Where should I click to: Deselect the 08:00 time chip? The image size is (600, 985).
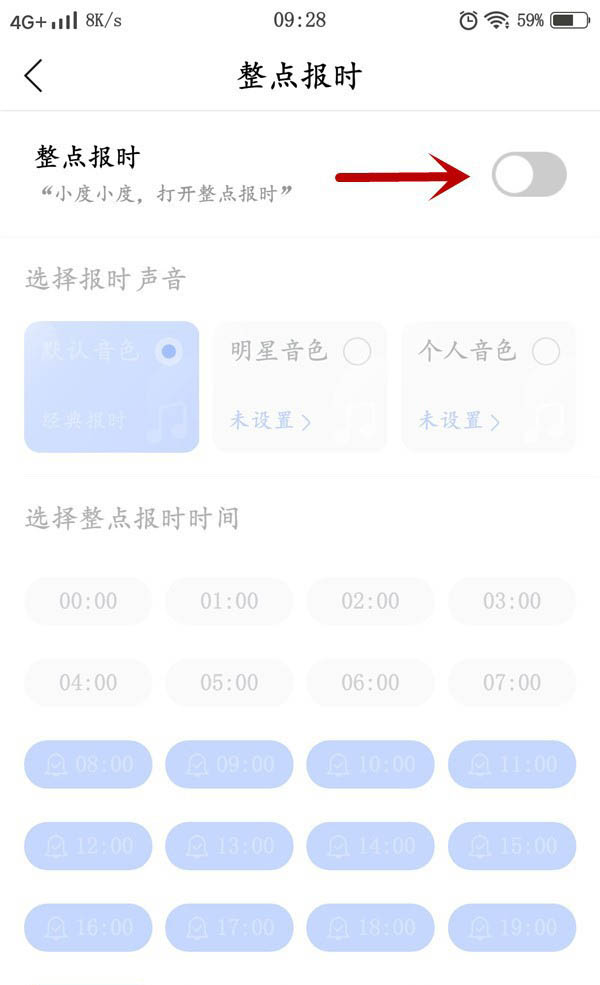coord(88,764)
